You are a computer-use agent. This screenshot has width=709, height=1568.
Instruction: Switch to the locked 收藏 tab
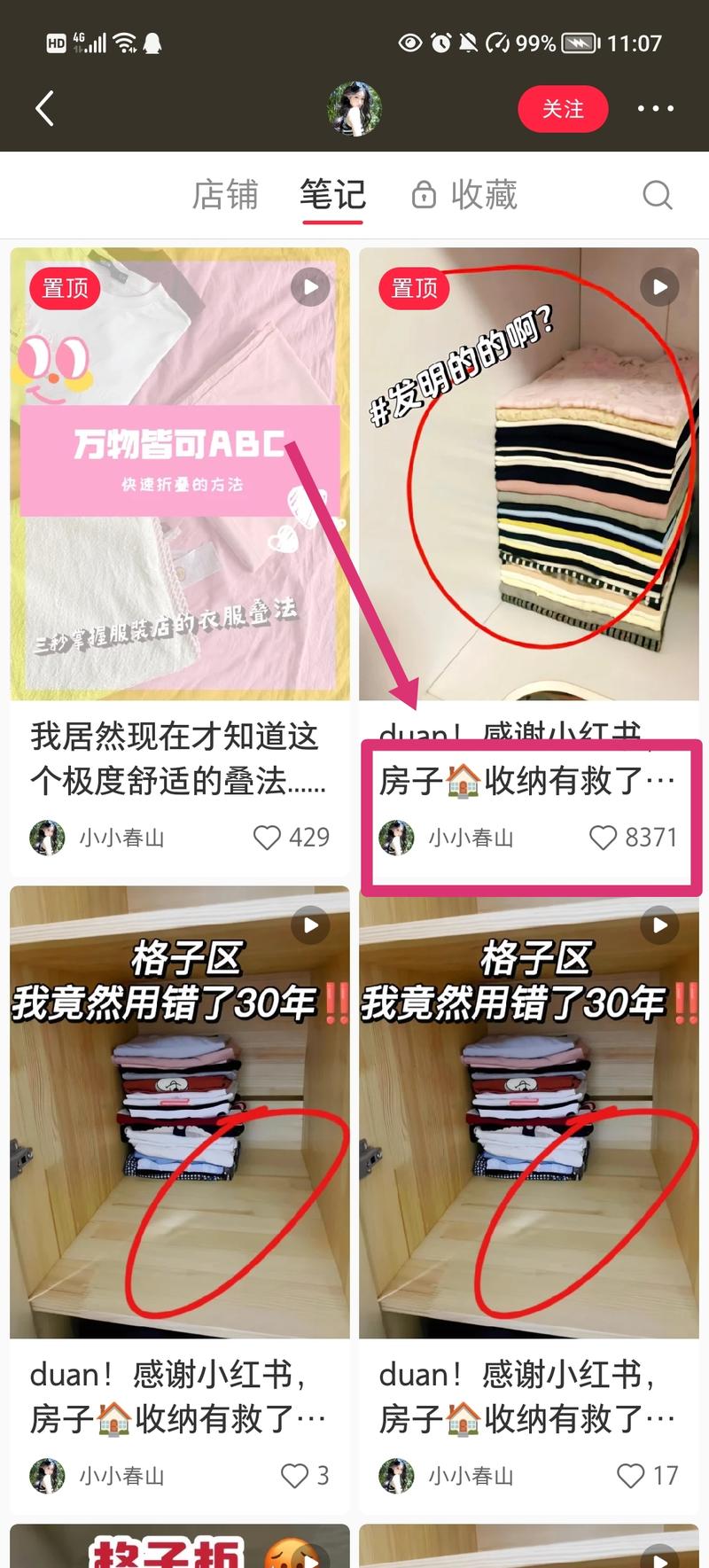coord(466,195)
